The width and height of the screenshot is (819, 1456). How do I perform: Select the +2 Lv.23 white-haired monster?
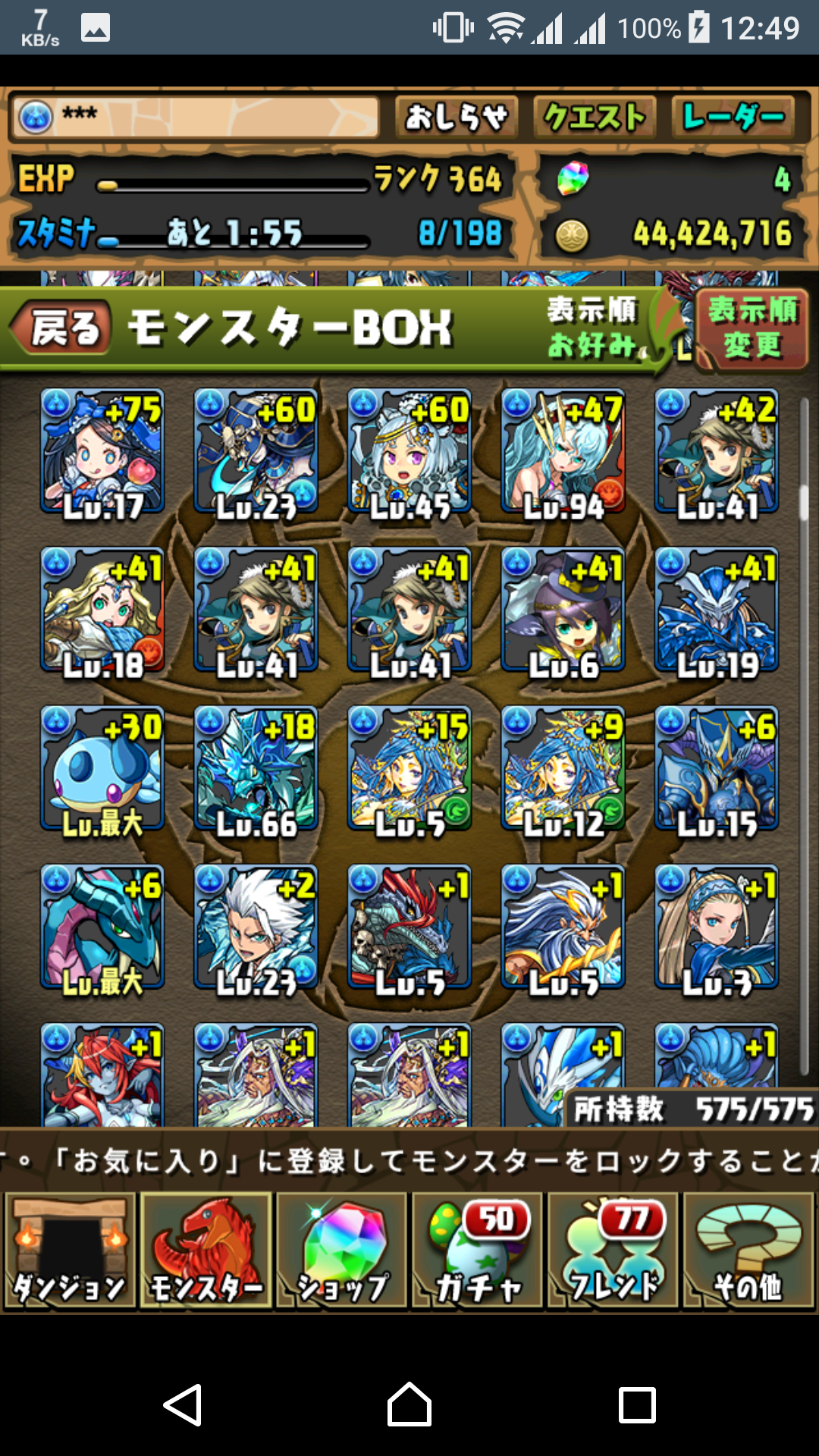256,928
